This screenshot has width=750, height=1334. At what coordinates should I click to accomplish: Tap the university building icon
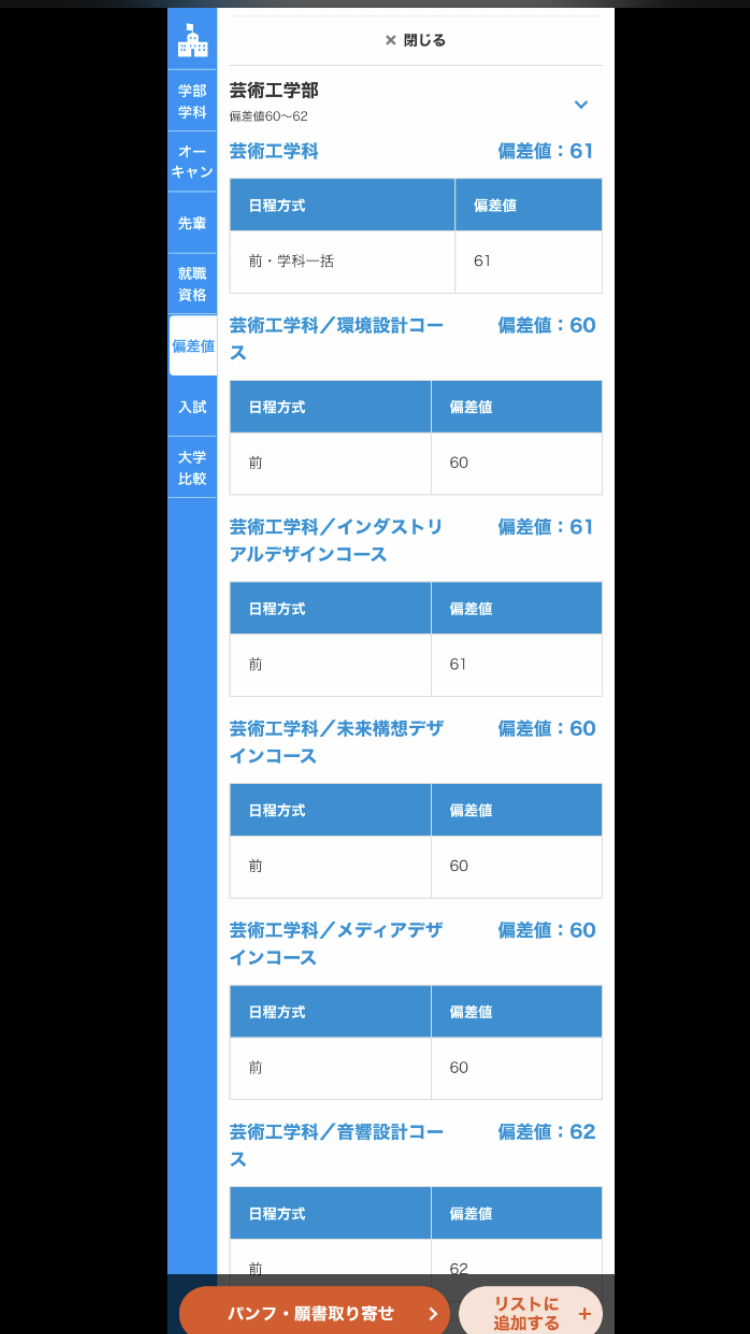click(x=192, y=39)
